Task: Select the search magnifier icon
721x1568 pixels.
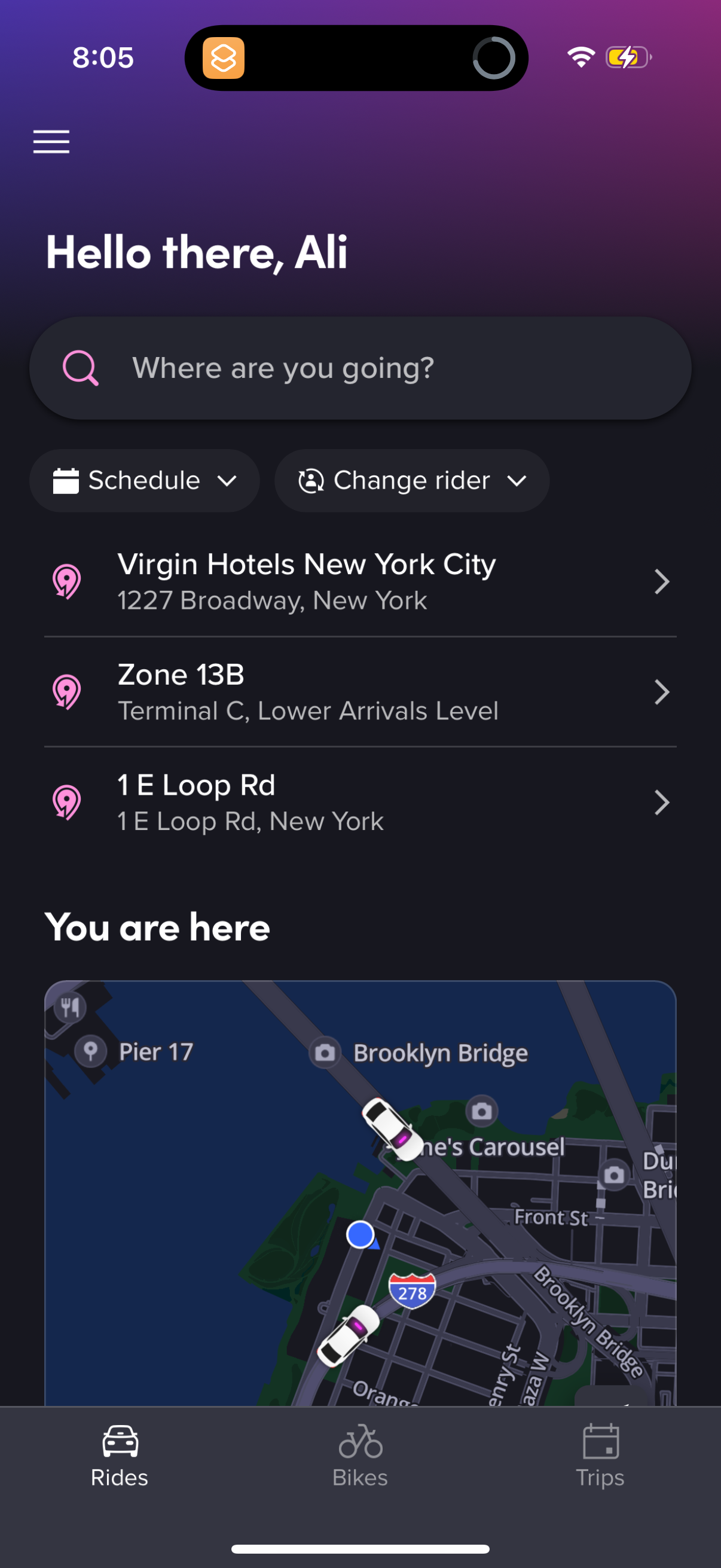Action: 82,368
